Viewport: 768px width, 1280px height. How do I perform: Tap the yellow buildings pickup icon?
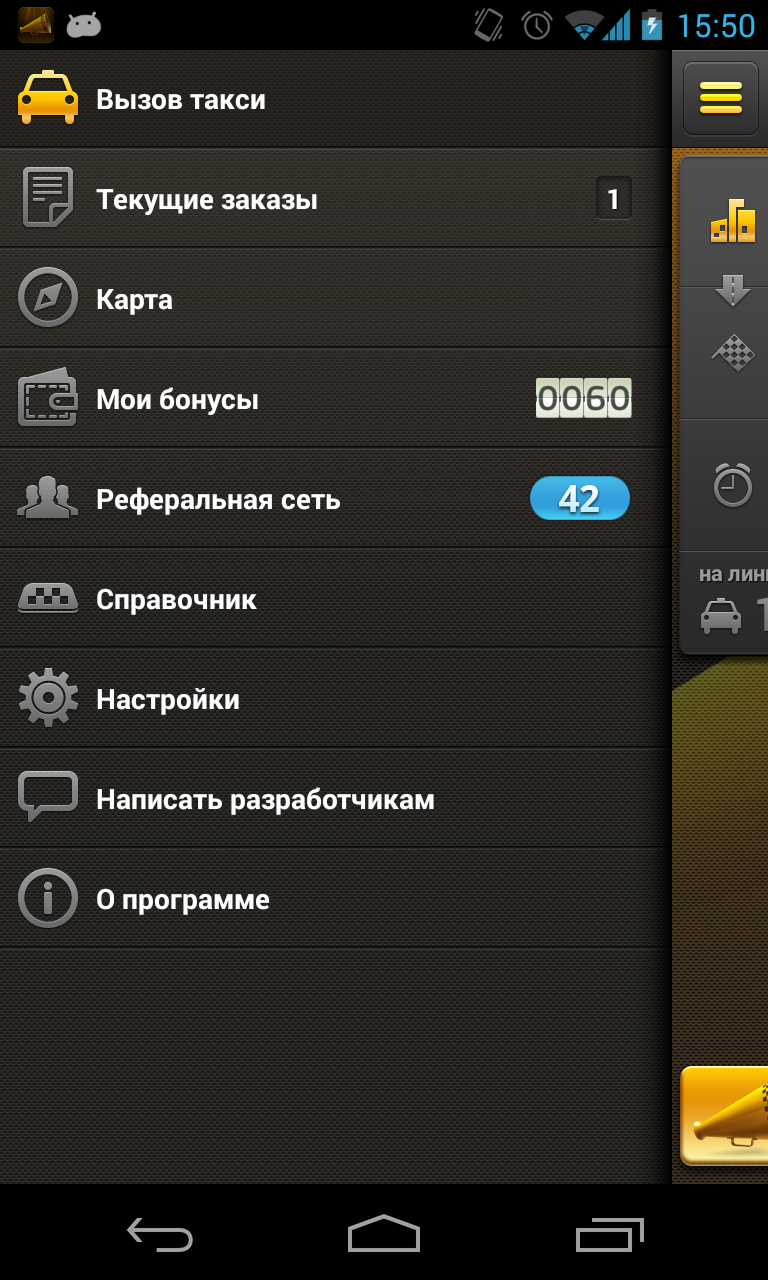733,221
